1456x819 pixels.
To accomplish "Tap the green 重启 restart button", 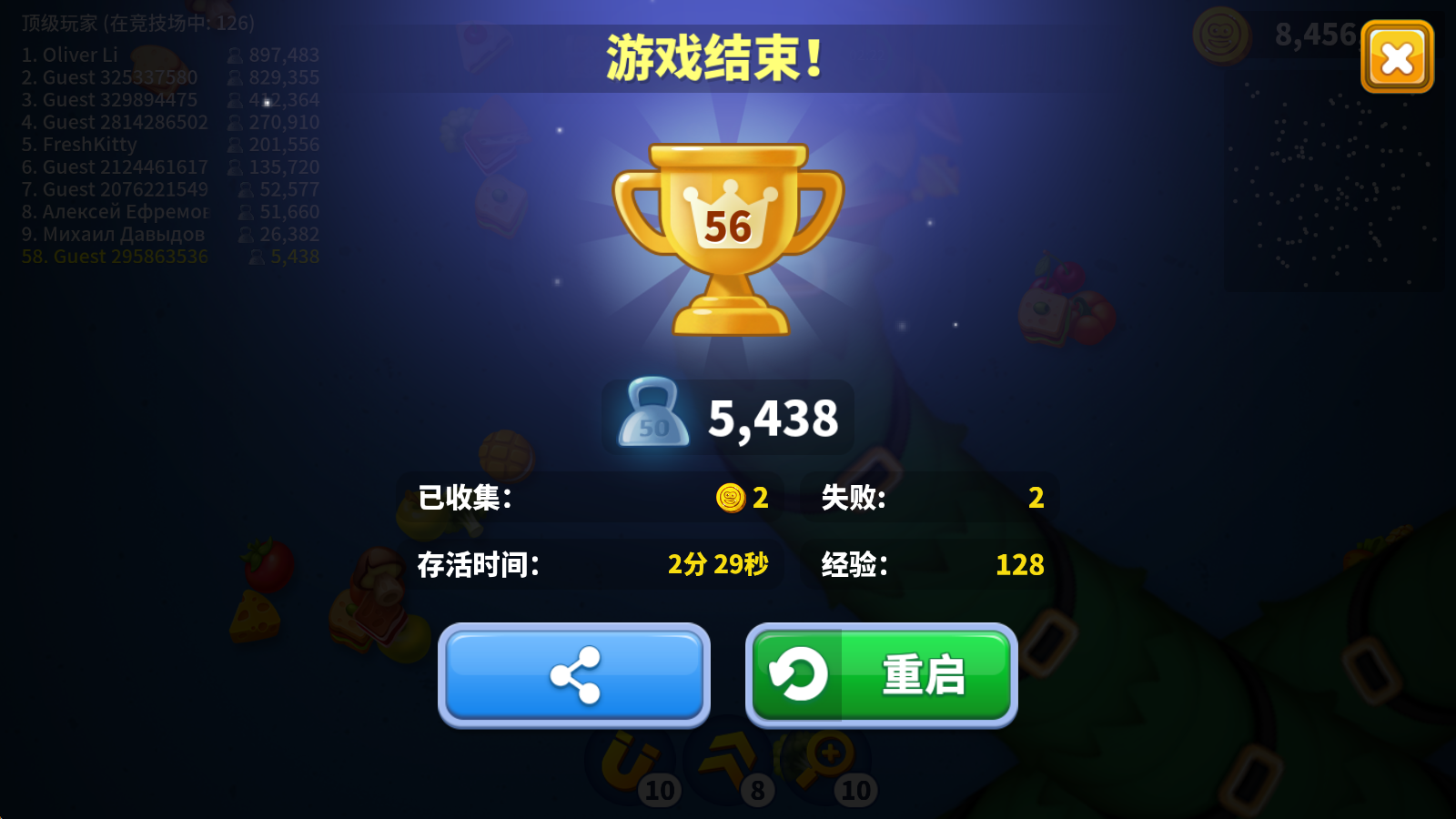I will tap(881, 675).
